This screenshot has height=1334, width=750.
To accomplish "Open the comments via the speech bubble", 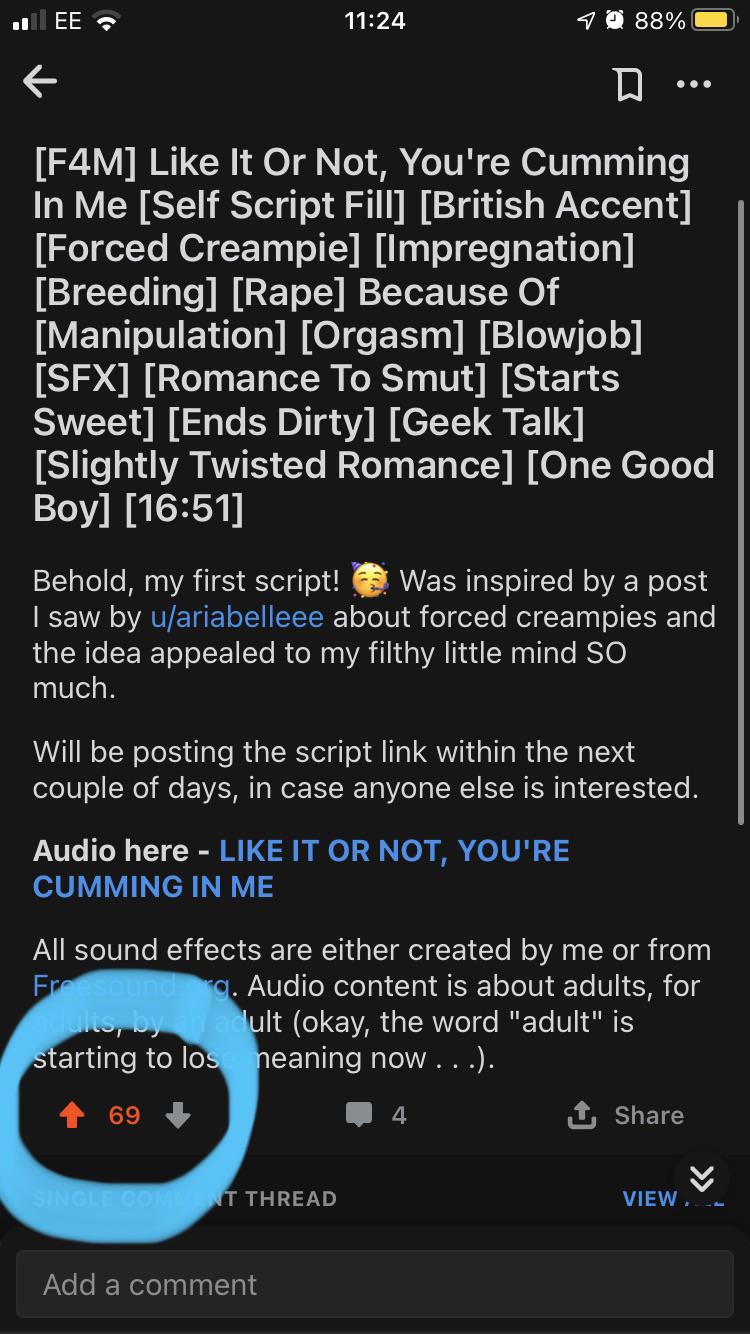I will [x=359, y=1115].
